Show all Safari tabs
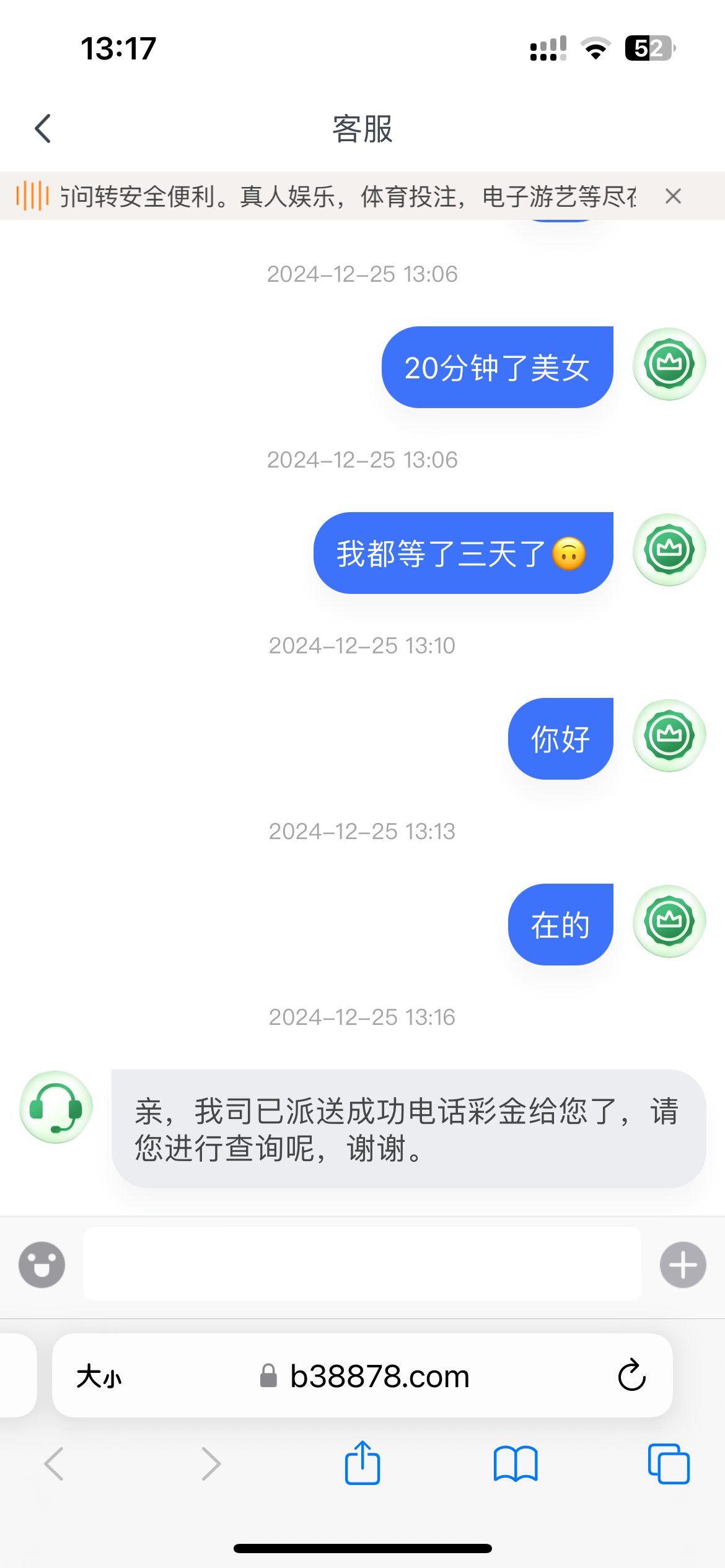 (669, 1464)
